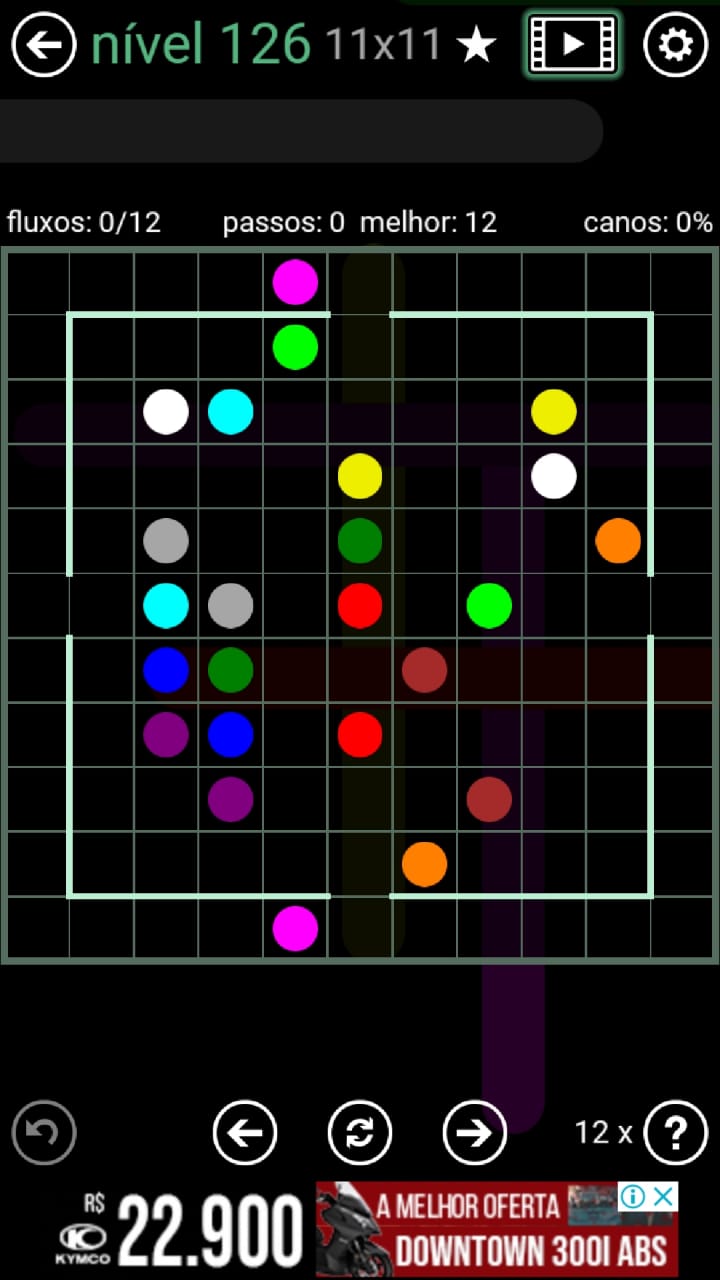Restart the current level
Image resolution: width=720 pixels, height=1280 pixels.
pos(360,1133)
